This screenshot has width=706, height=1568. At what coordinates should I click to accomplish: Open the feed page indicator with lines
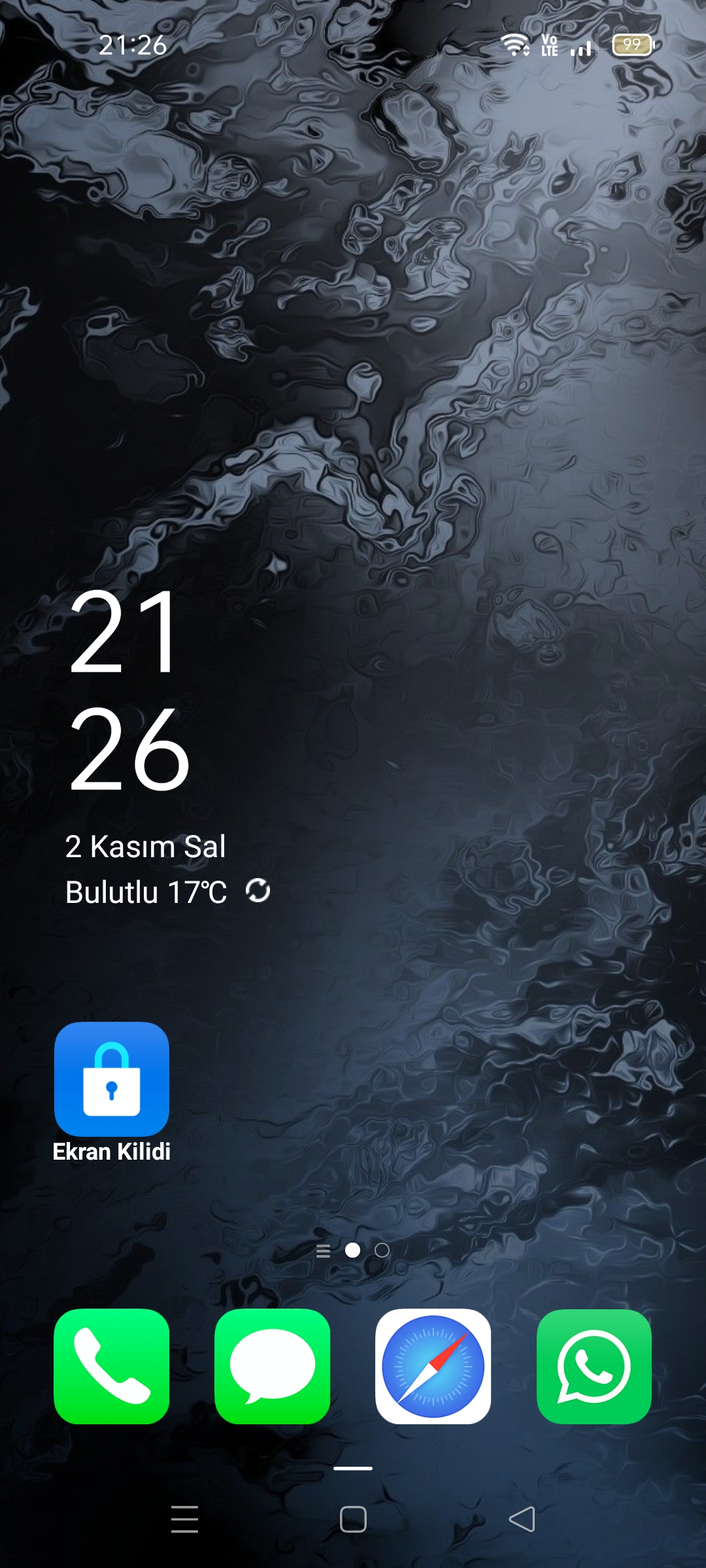click(323, 1251)
